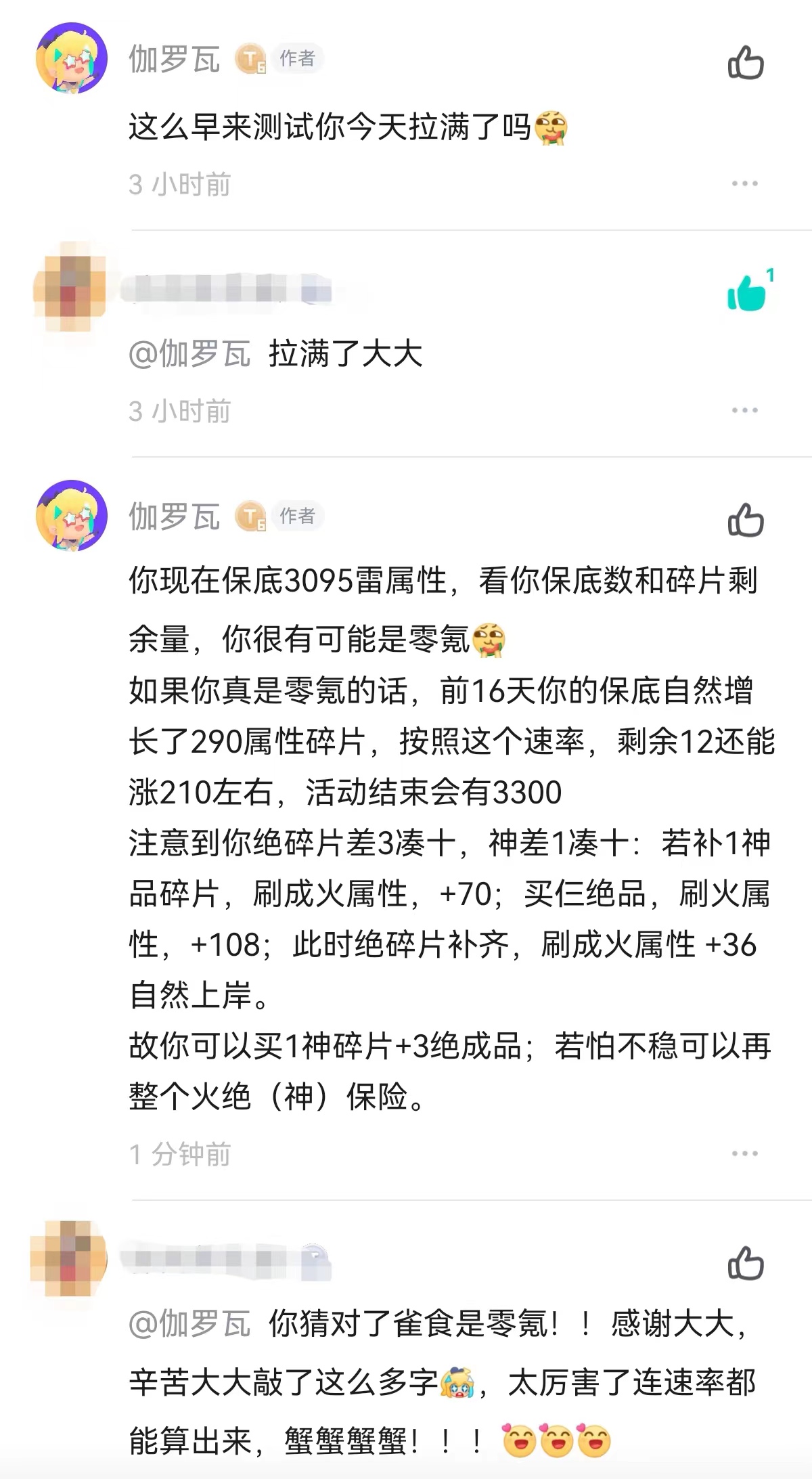Like the comment asking 这么早来测试你今天拉满了吗
This screenshot has height=1479, width=812.
point(745,63)
